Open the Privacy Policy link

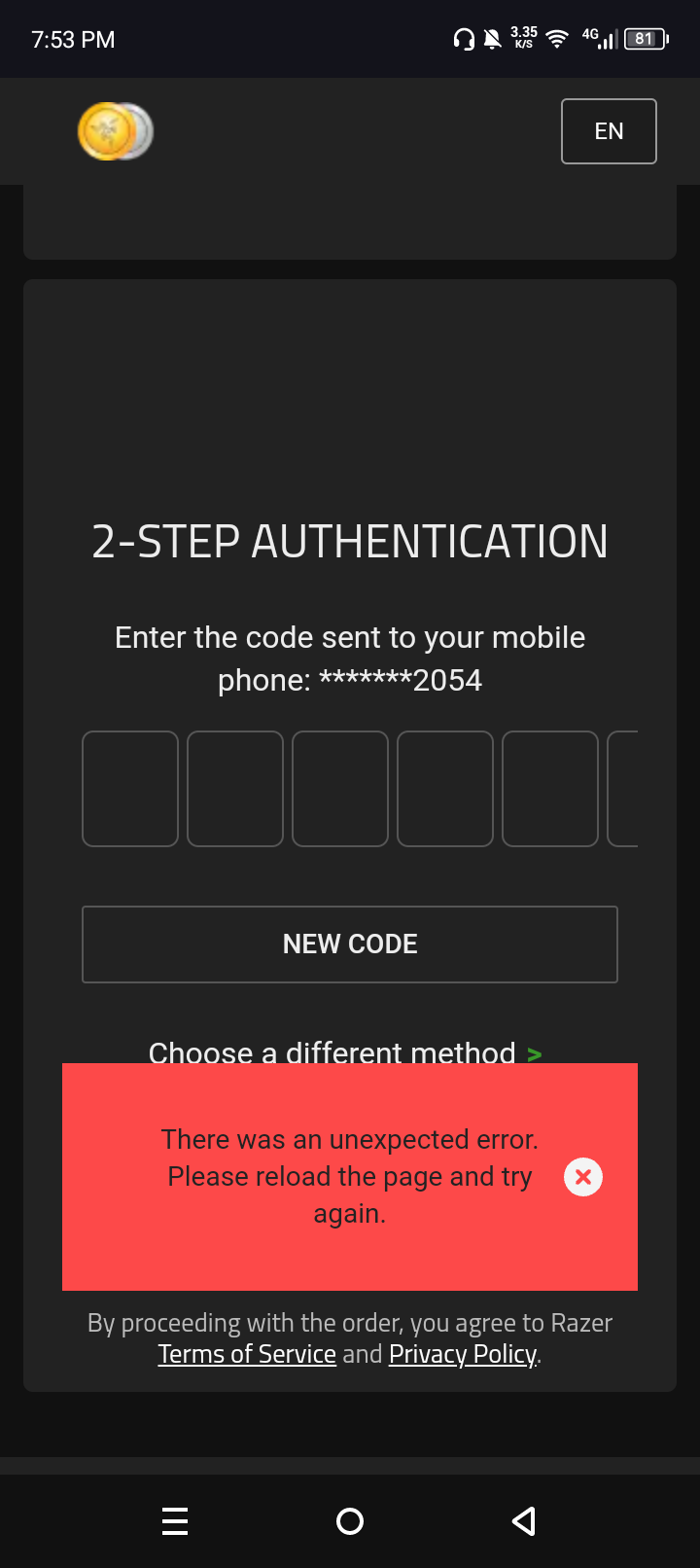(463, 1354)
